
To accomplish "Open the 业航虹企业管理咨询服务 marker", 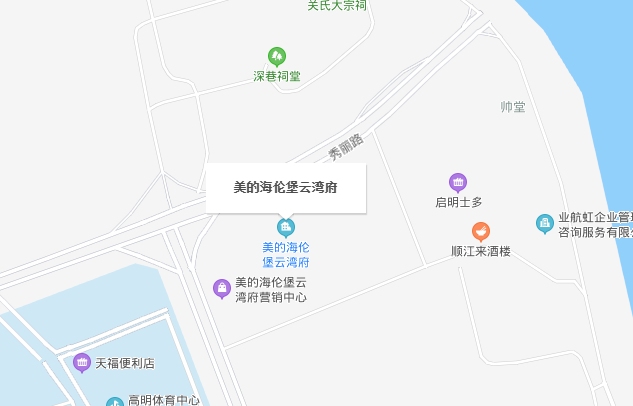I will click(x=545, y=223).
